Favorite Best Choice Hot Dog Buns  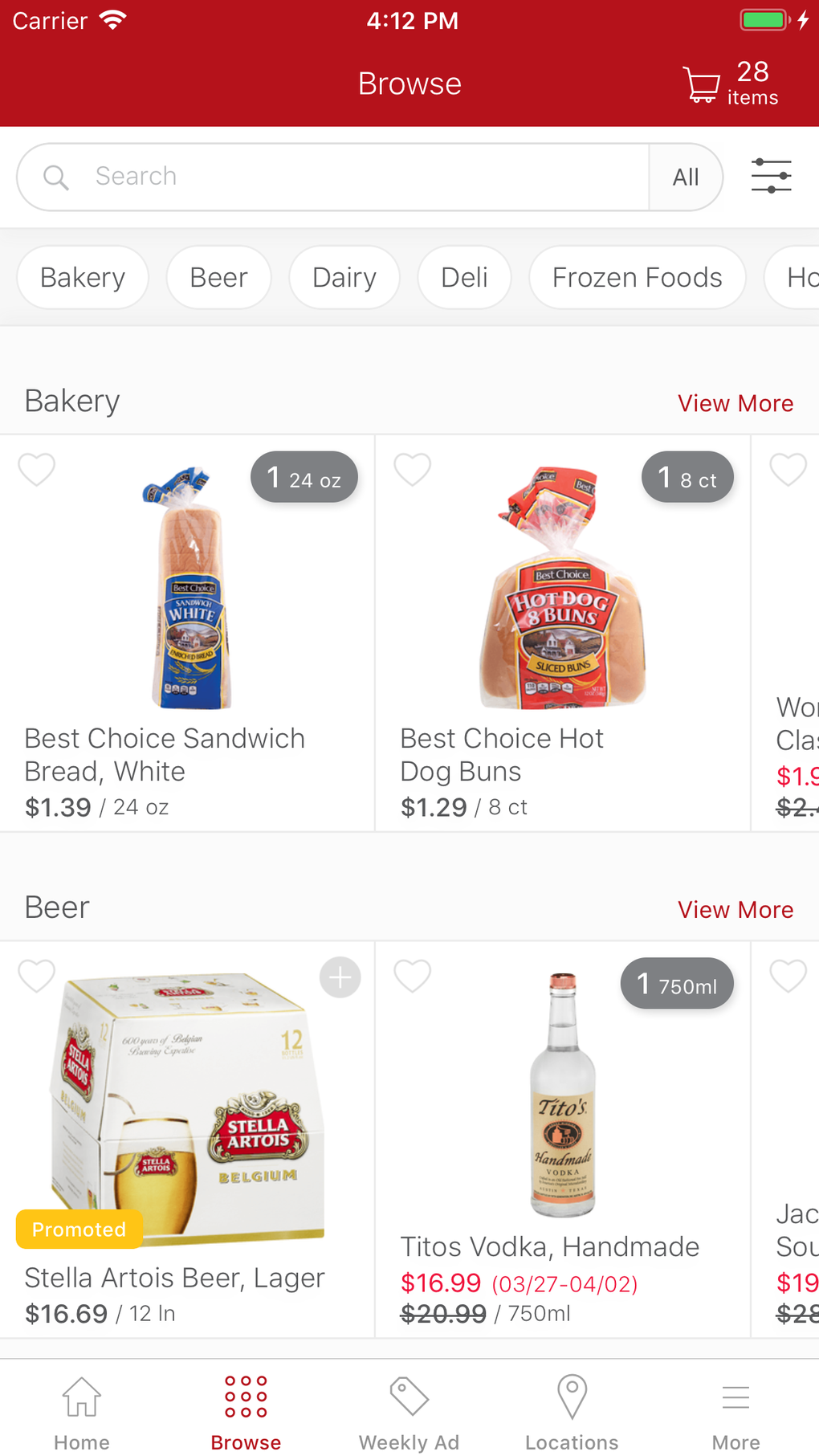413,469
